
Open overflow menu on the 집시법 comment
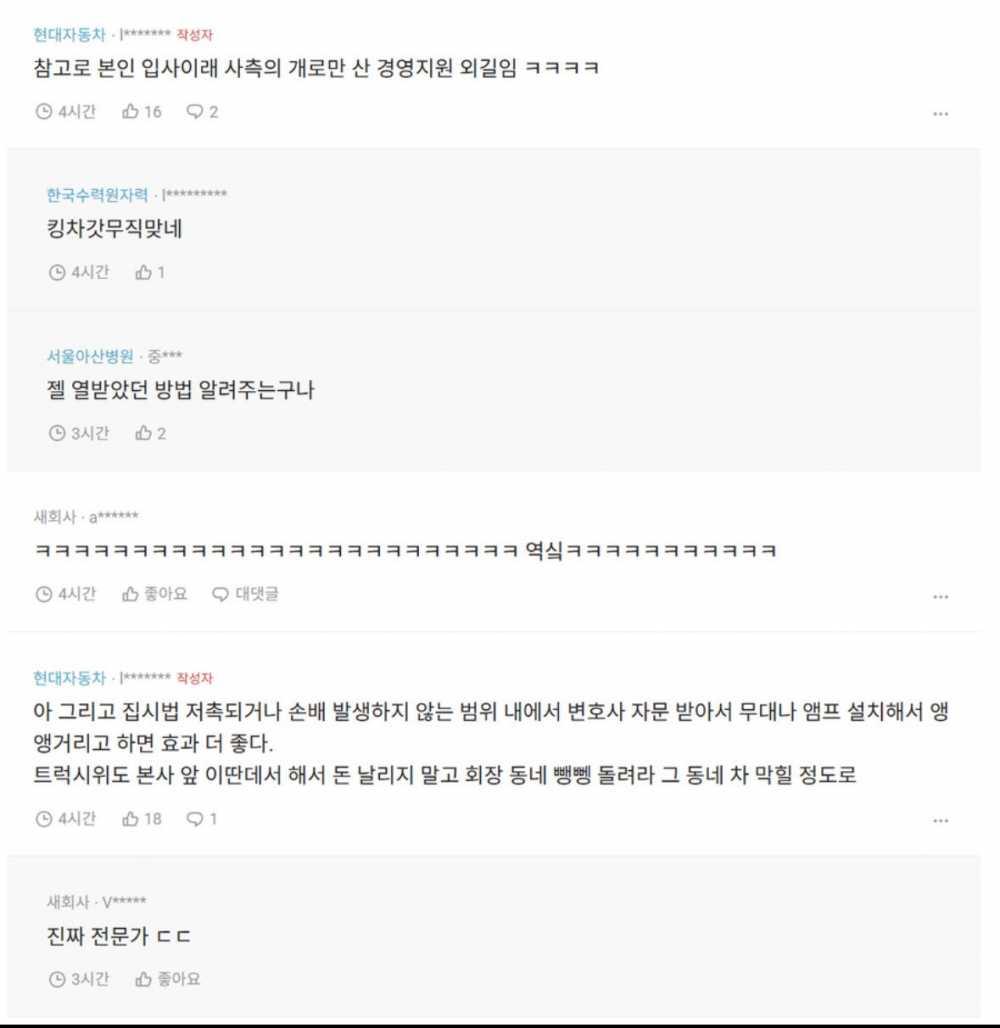click(940, 821)
